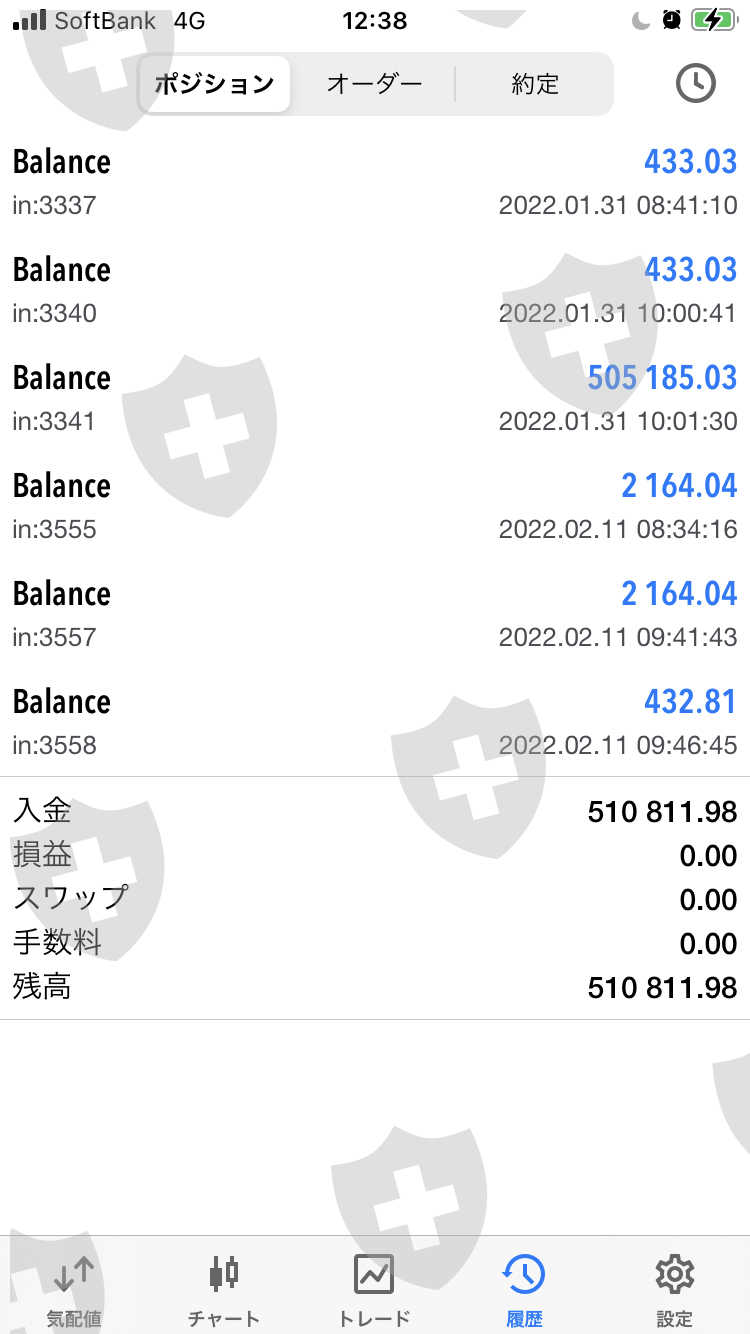Switch to the 約定 segment

(534, 84)
